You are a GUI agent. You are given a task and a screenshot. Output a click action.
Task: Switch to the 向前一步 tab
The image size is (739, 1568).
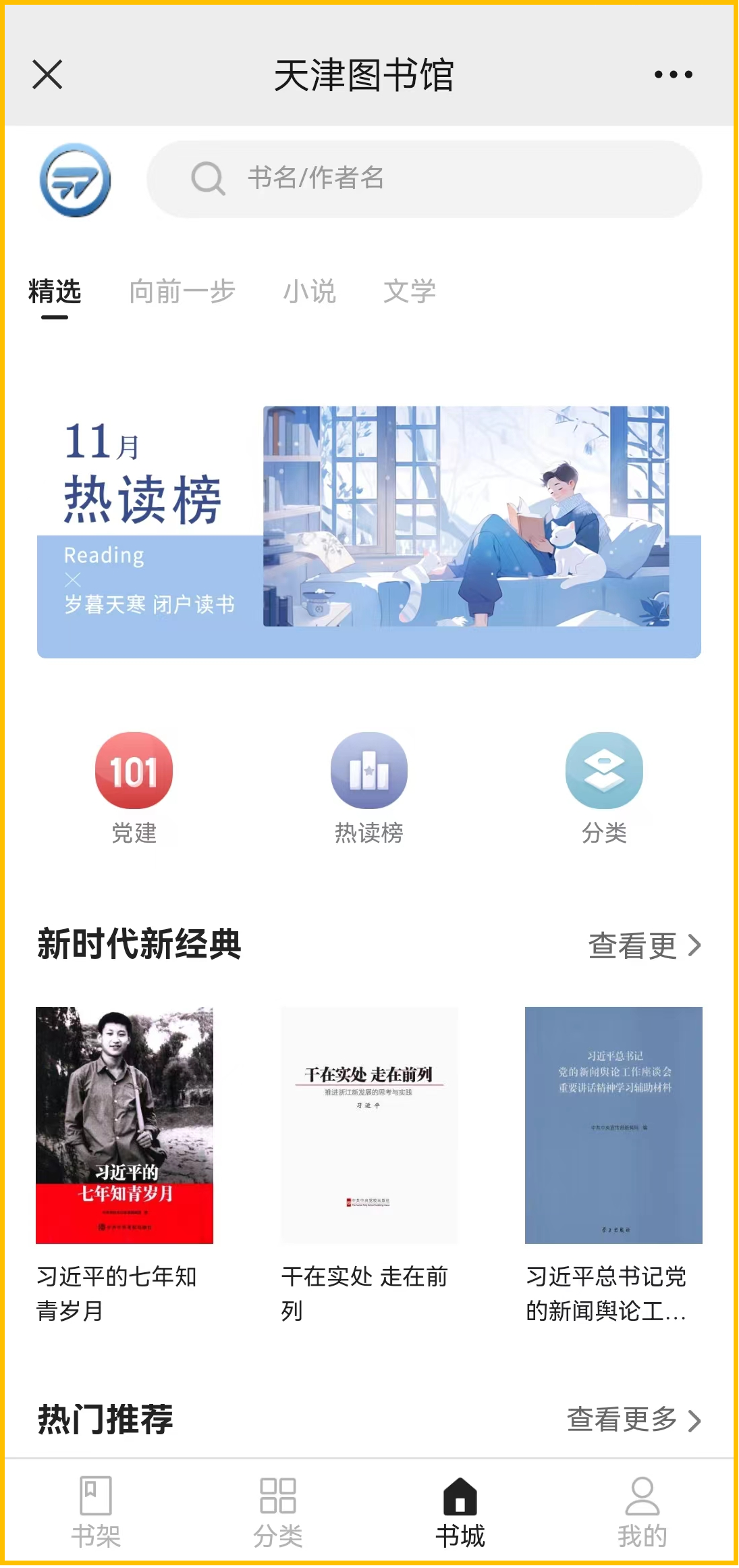coord(182,292)
